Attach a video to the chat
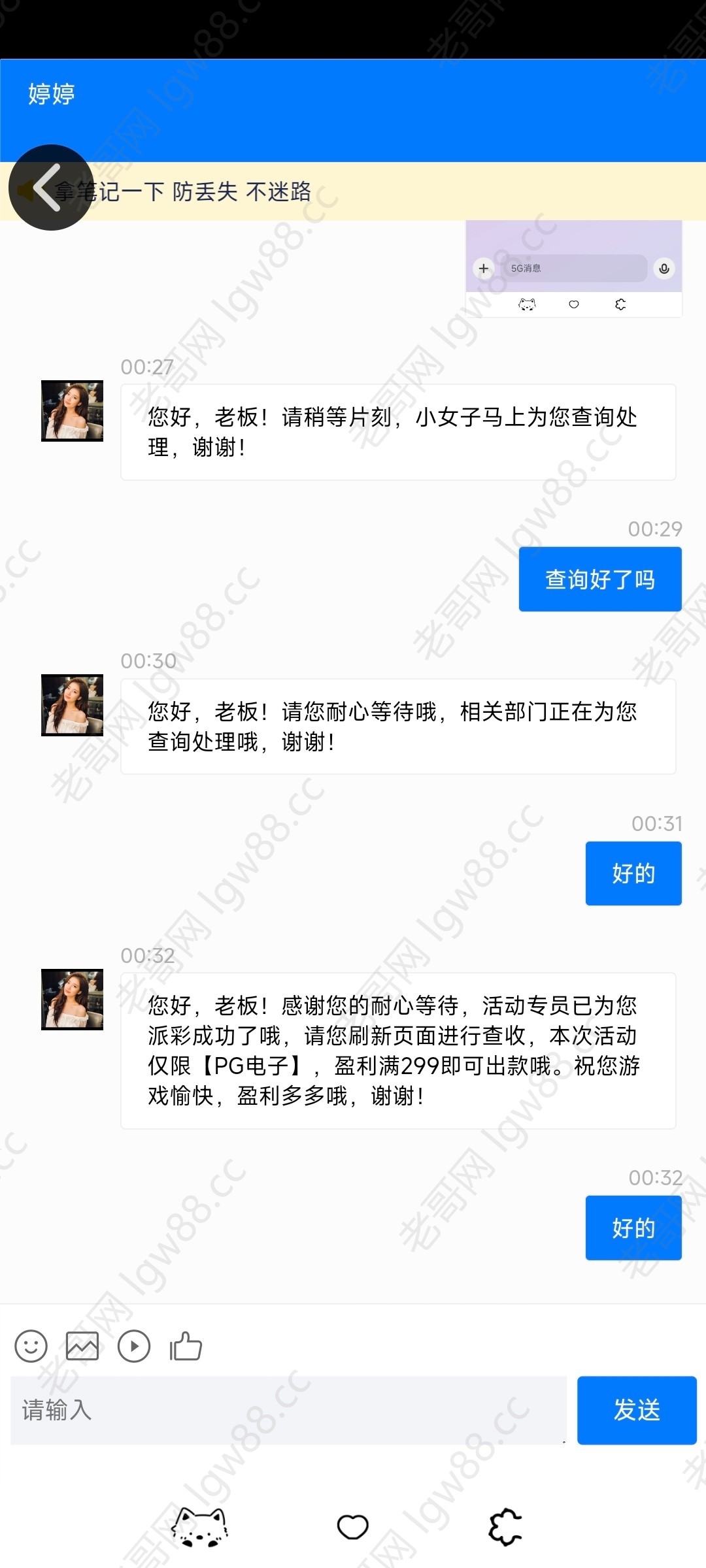Screen dimensions: 706x1568 [x=134, y=1347]
